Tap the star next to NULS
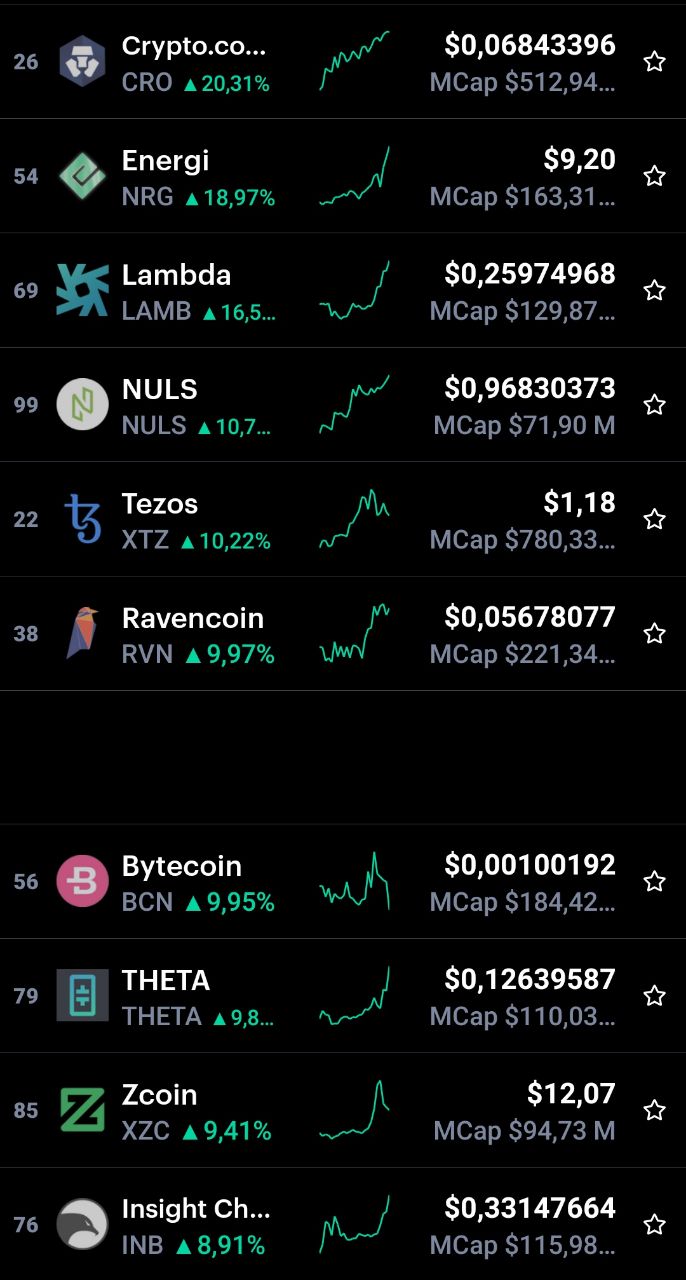The width and height of the screenshot is (686, 1280). point(654,405)
